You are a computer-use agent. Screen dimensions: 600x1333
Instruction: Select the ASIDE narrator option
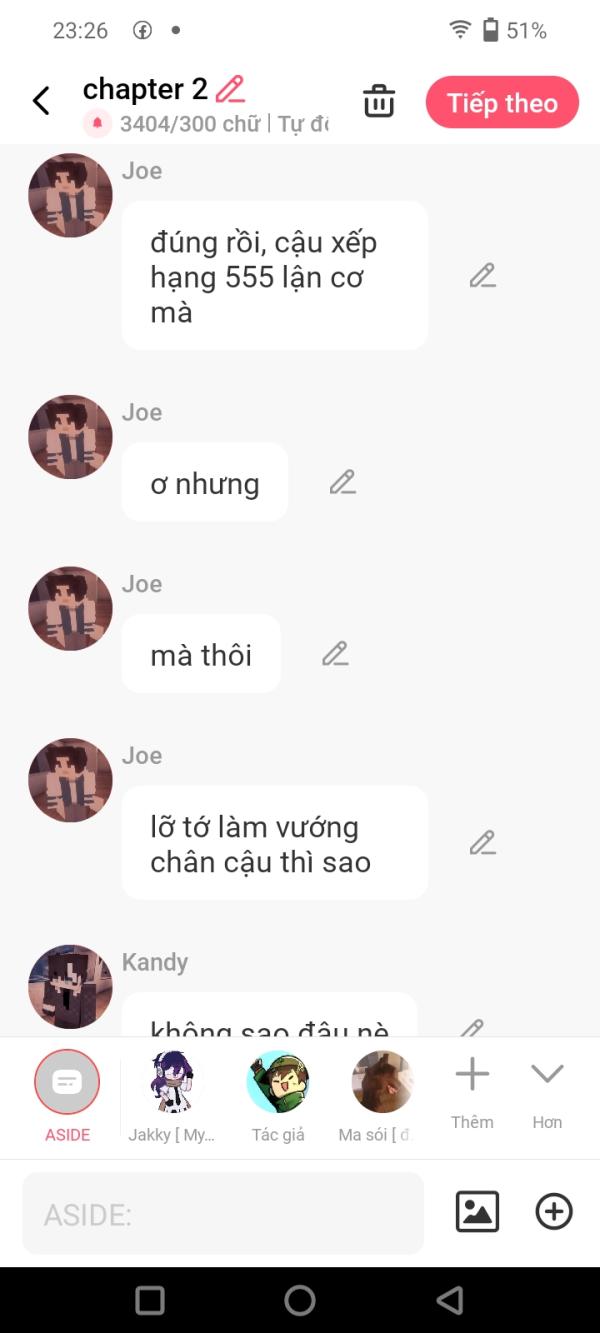(67, 1096)
